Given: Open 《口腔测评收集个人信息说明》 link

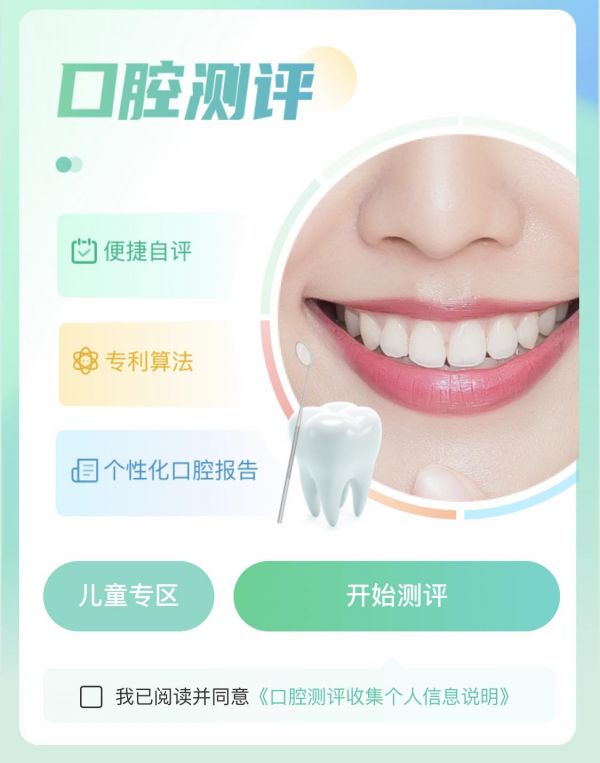Looking at the screenshot, I should click(388, 697).
